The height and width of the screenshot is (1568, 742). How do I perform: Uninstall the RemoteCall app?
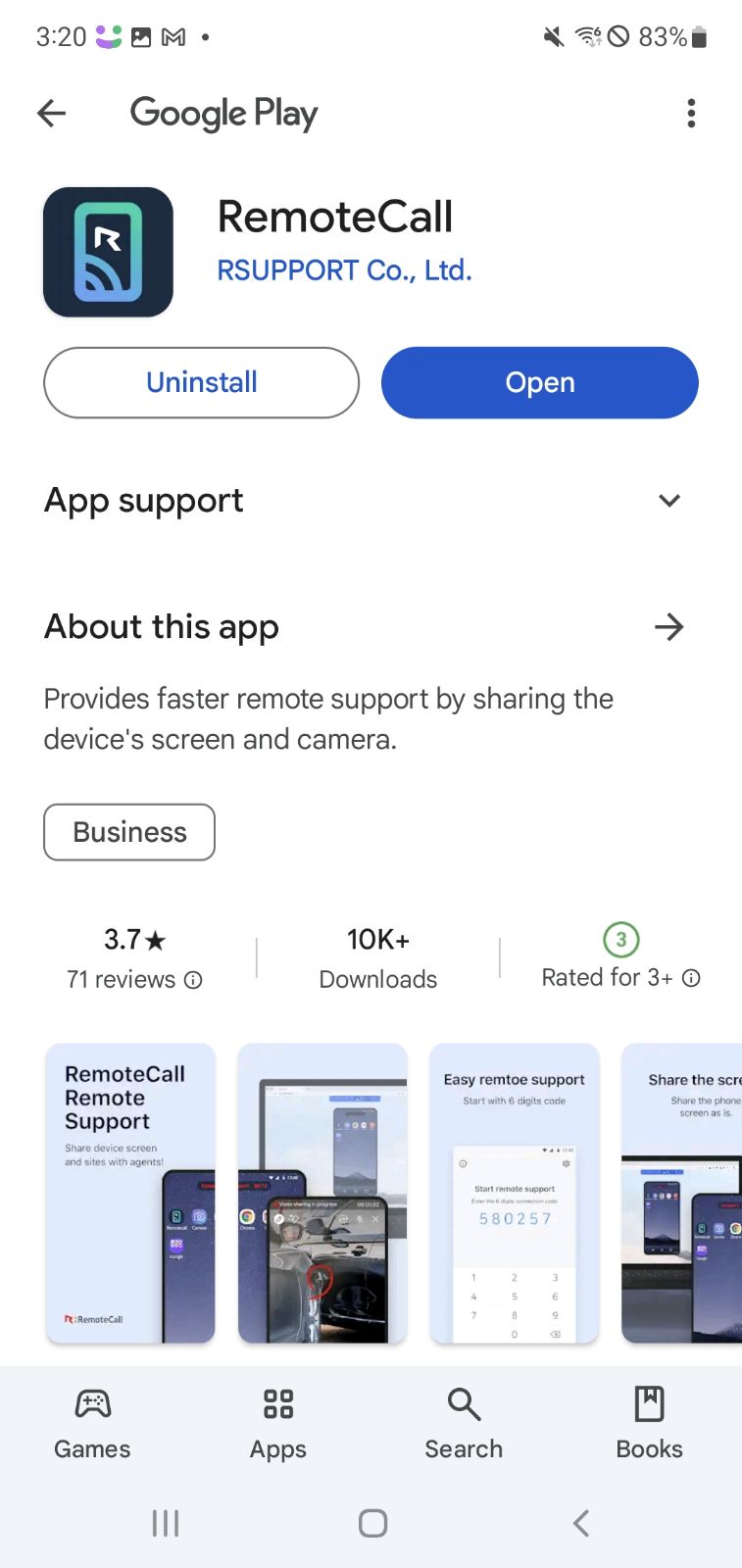[x=201, y=382]
